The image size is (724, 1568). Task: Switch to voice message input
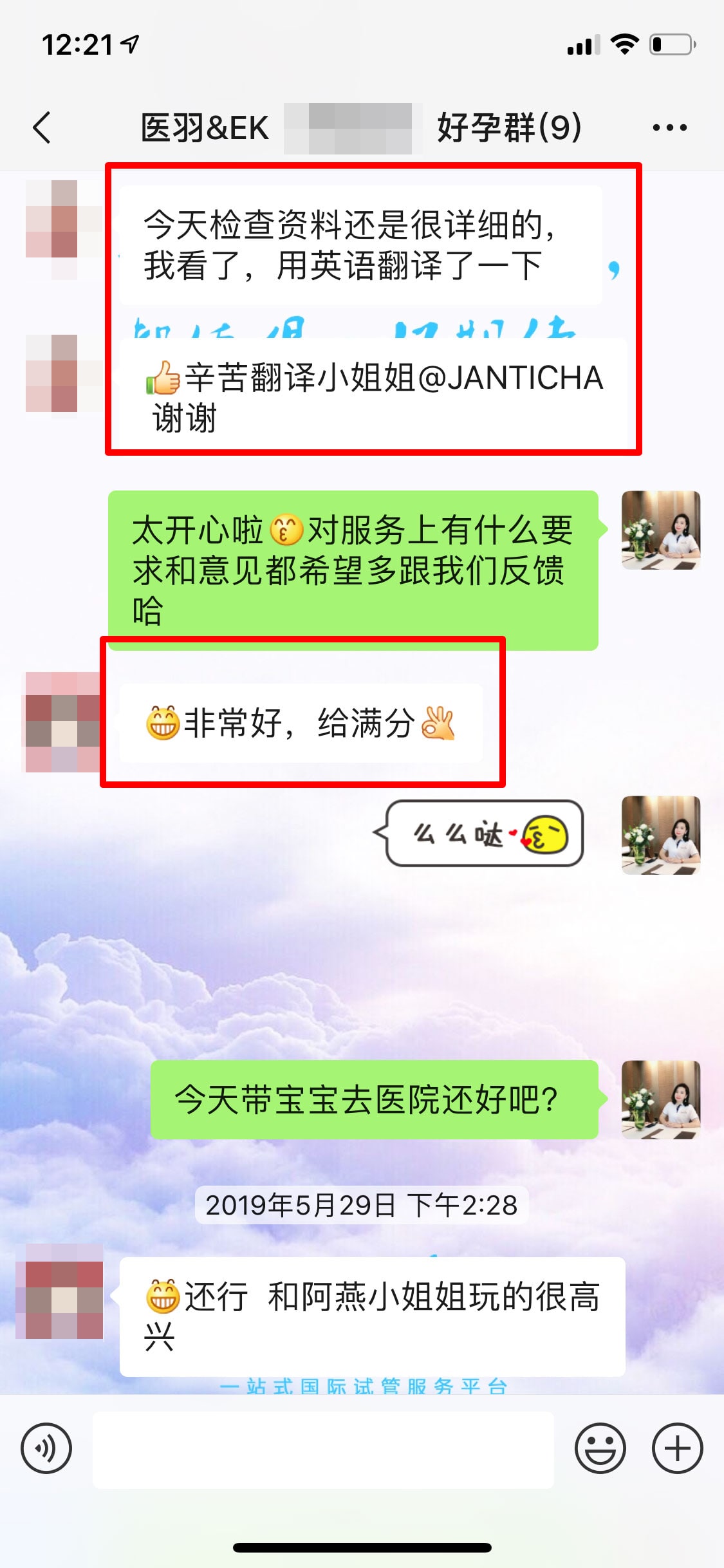tap(46, 1448)
